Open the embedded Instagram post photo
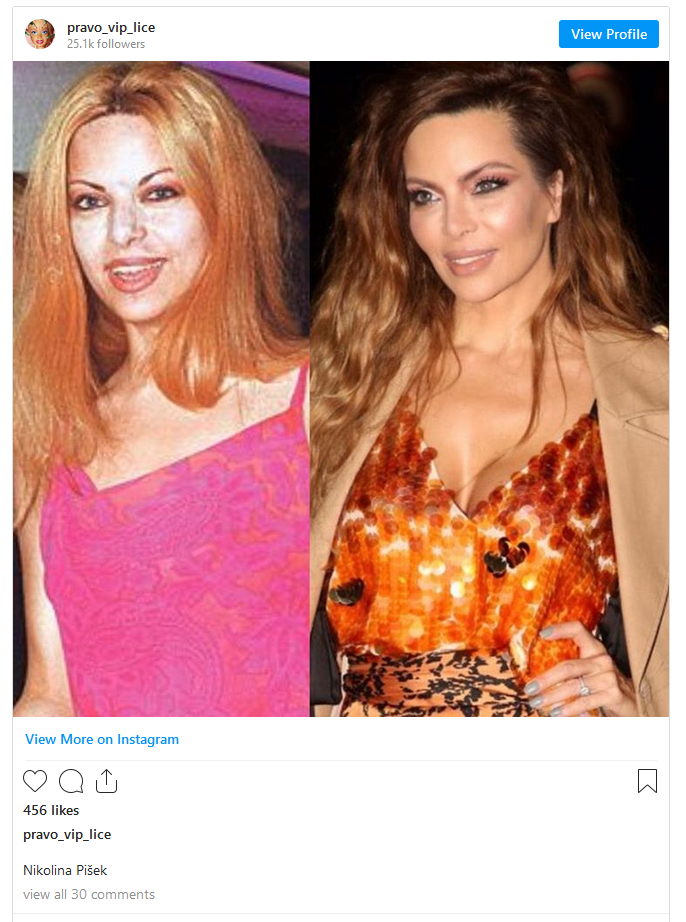The image size is (686, 922). tap(341, 388)
